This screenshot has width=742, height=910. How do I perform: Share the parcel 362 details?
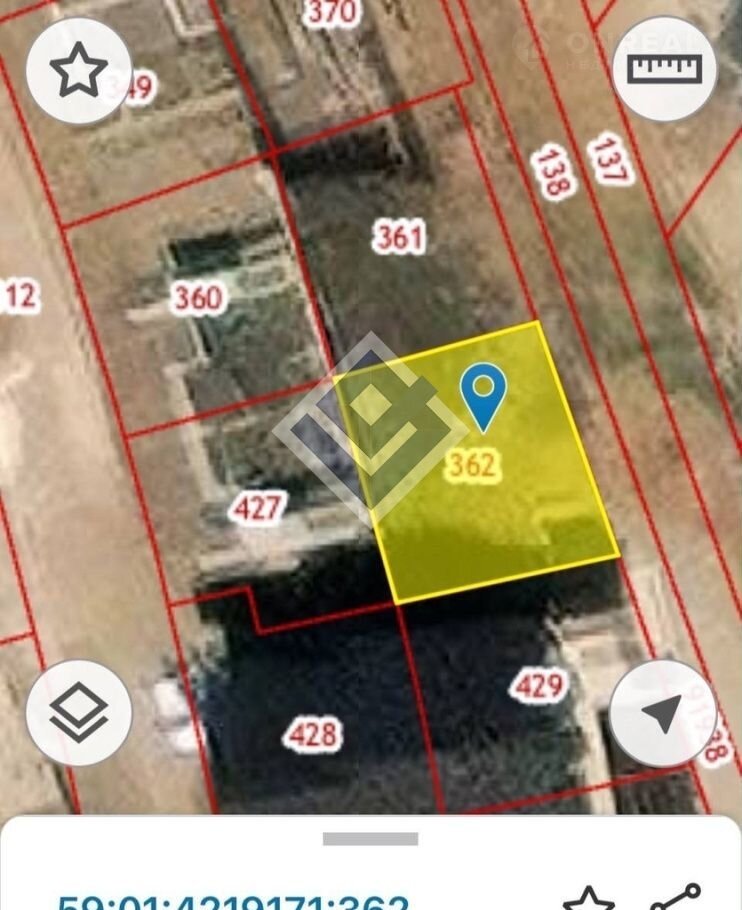(x=675, y=897)
